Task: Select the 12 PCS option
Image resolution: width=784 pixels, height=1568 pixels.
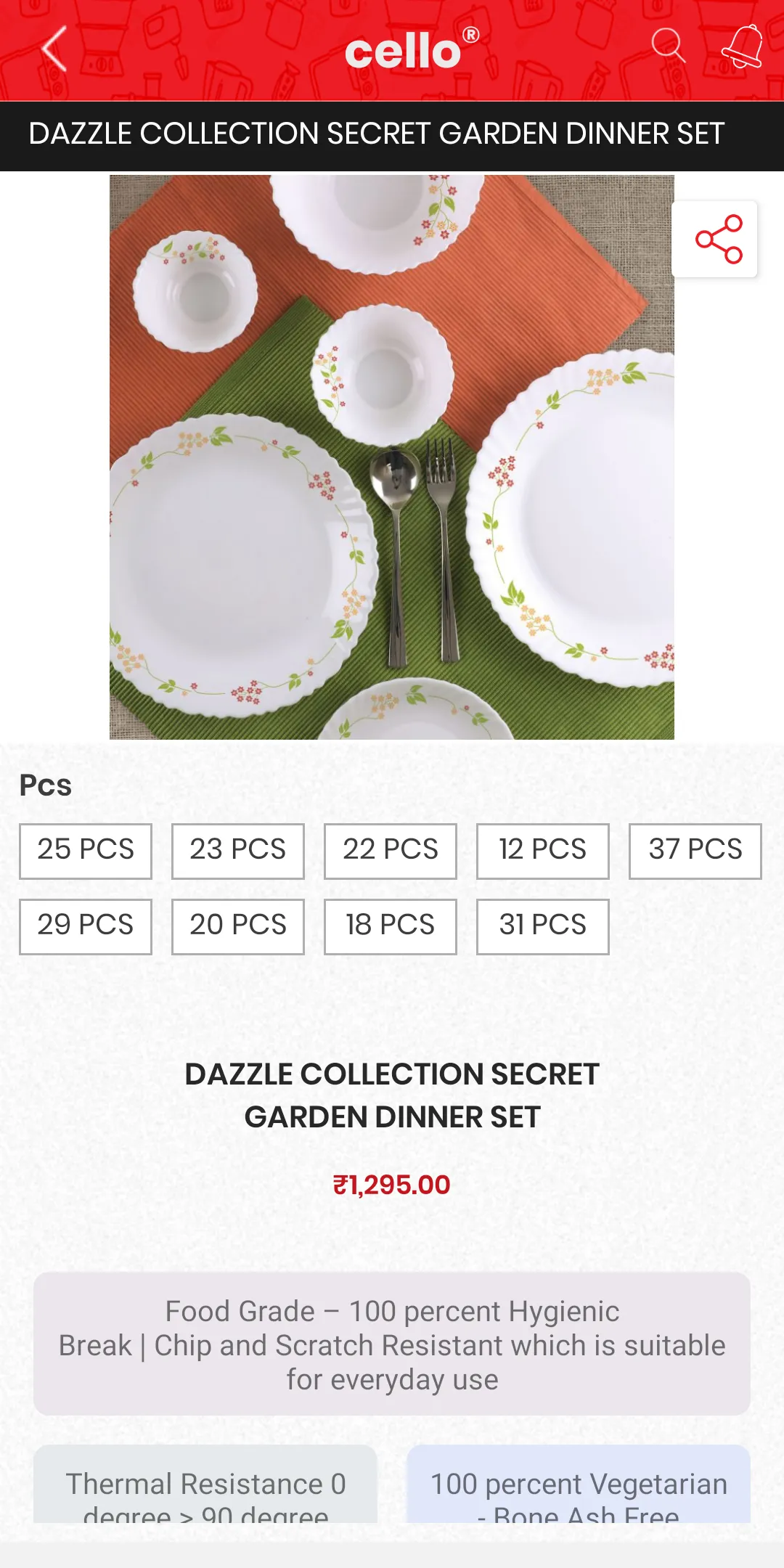Action: [543, 851]
